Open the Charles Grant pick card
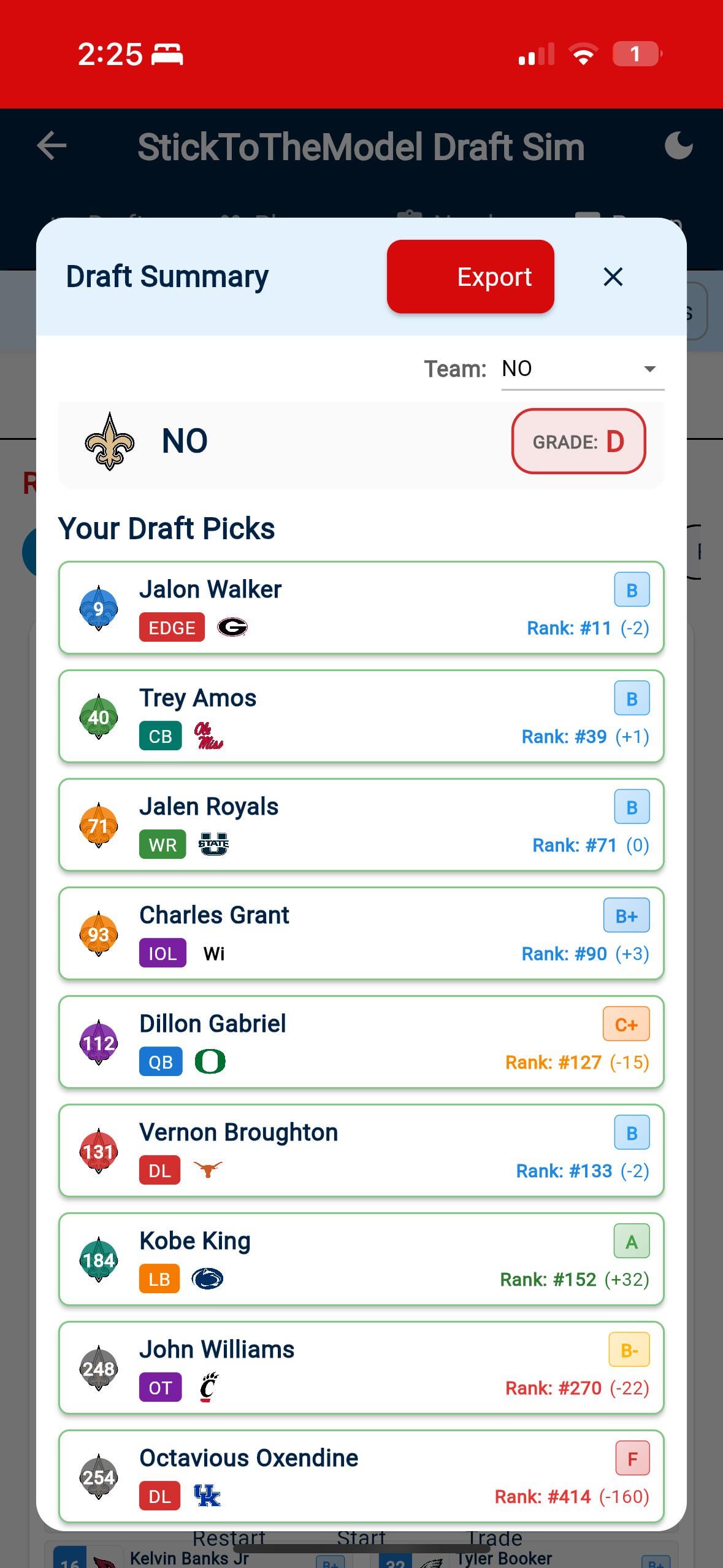The image size is (723, 1568). click(361, 933)
